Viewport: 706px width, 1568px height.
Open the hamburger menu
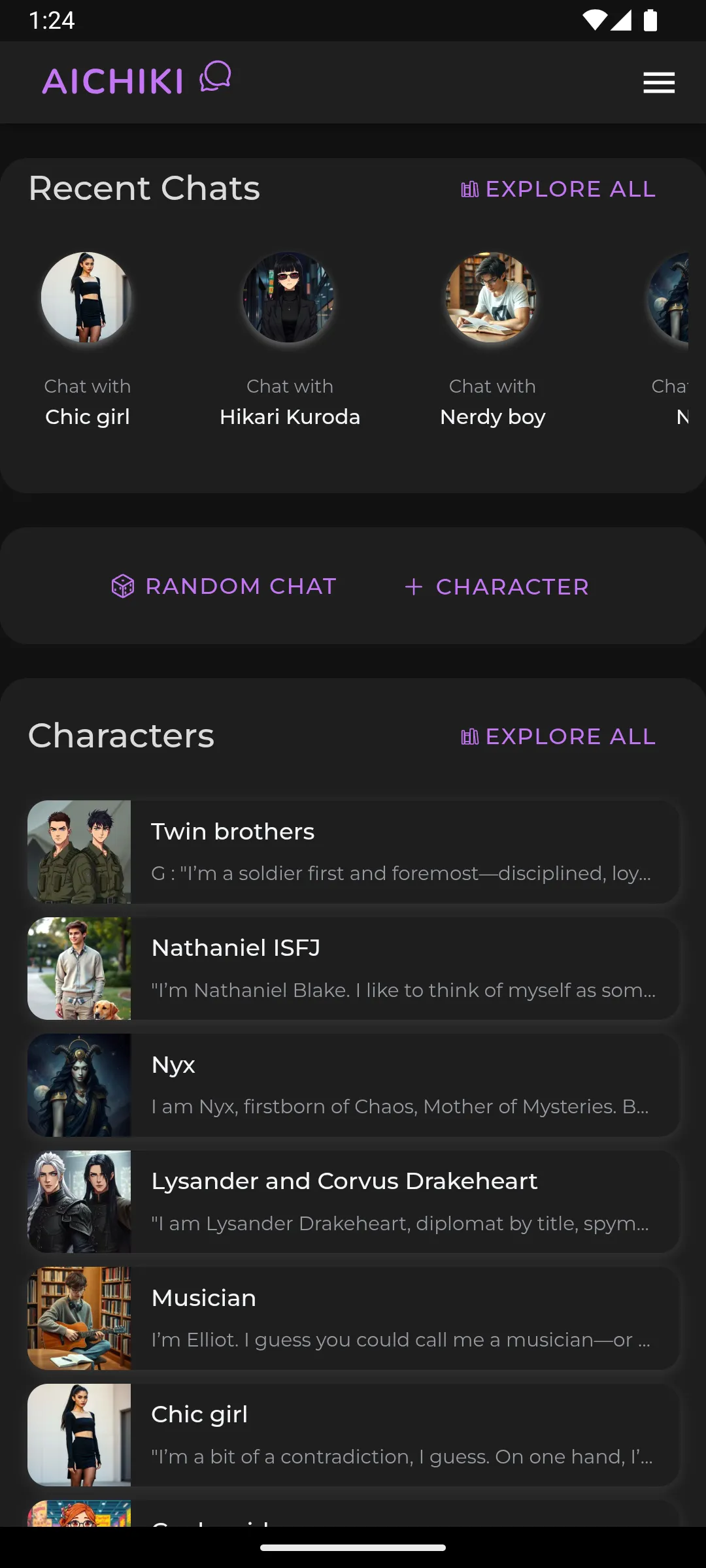[658, 83]
